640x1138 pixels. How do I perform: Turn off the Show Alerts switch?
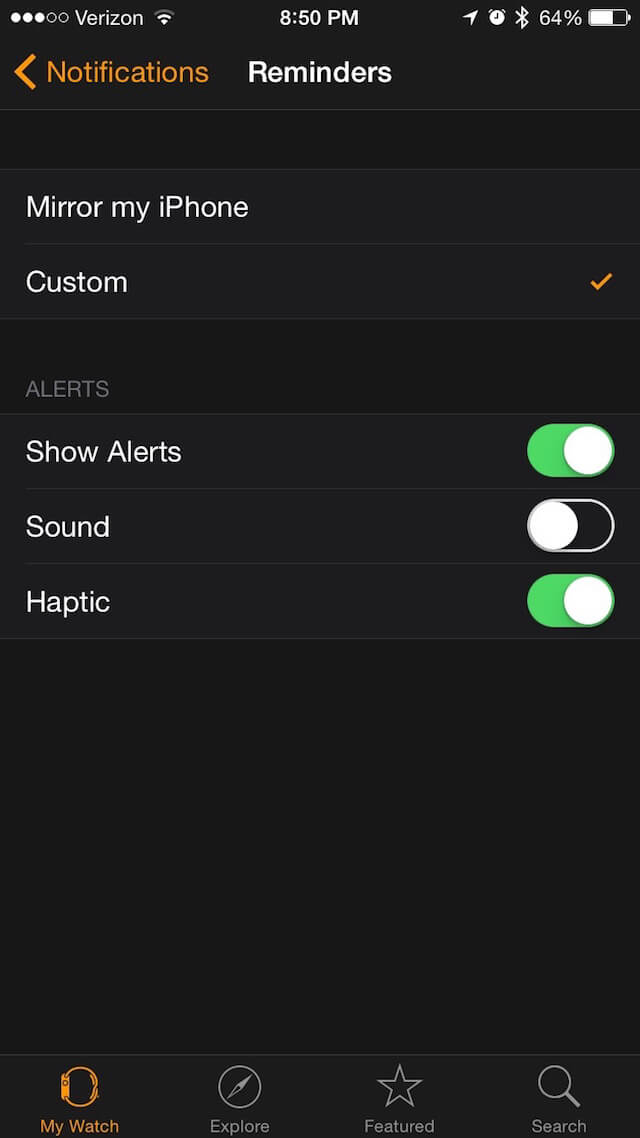pos(570,451)
